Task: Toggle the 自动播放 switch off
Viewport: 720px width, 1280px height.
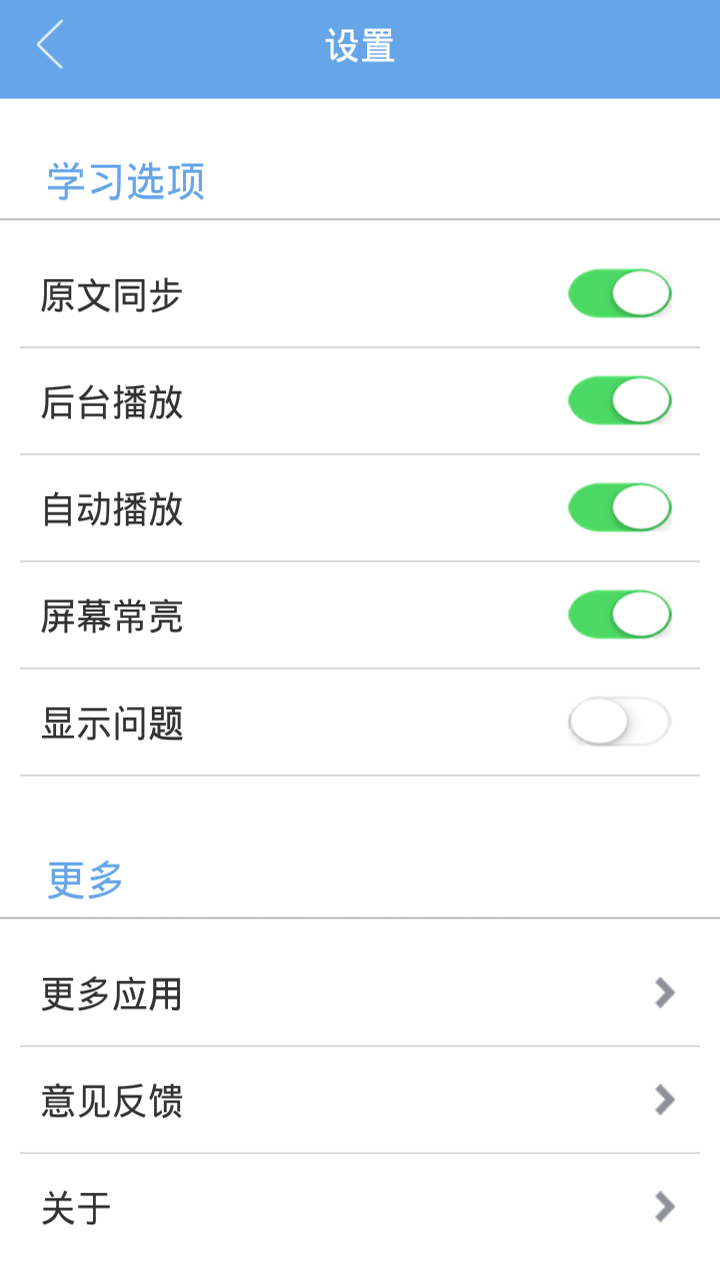Action: point(619,508)
